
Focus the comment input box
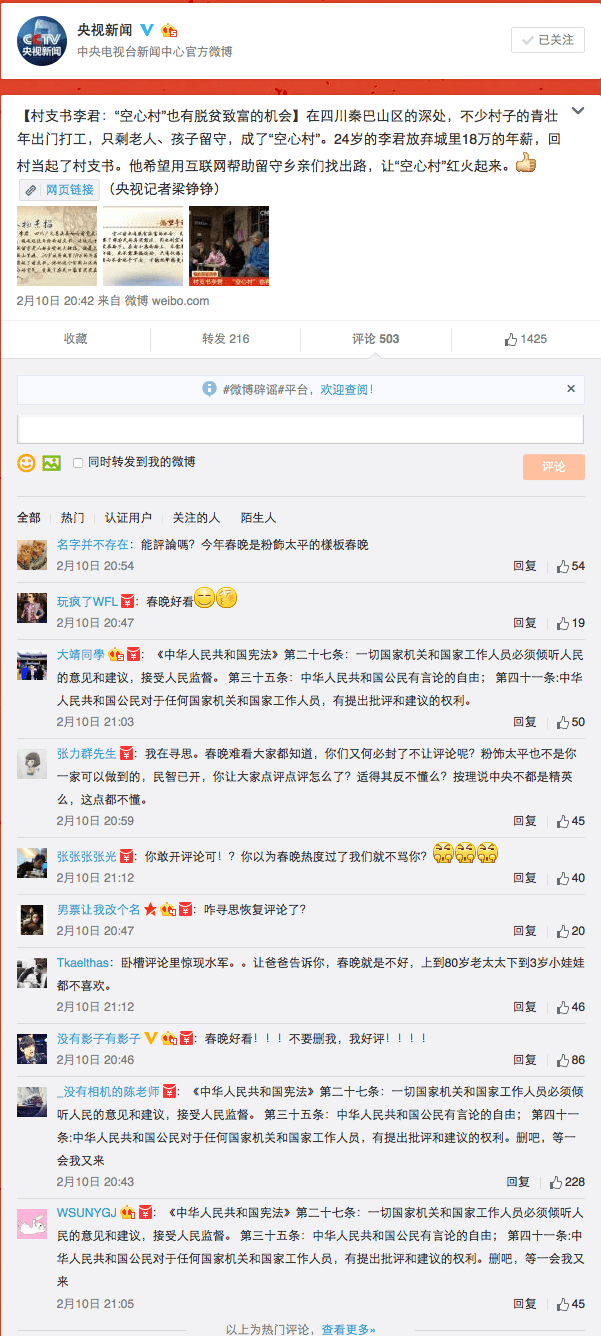300,429
